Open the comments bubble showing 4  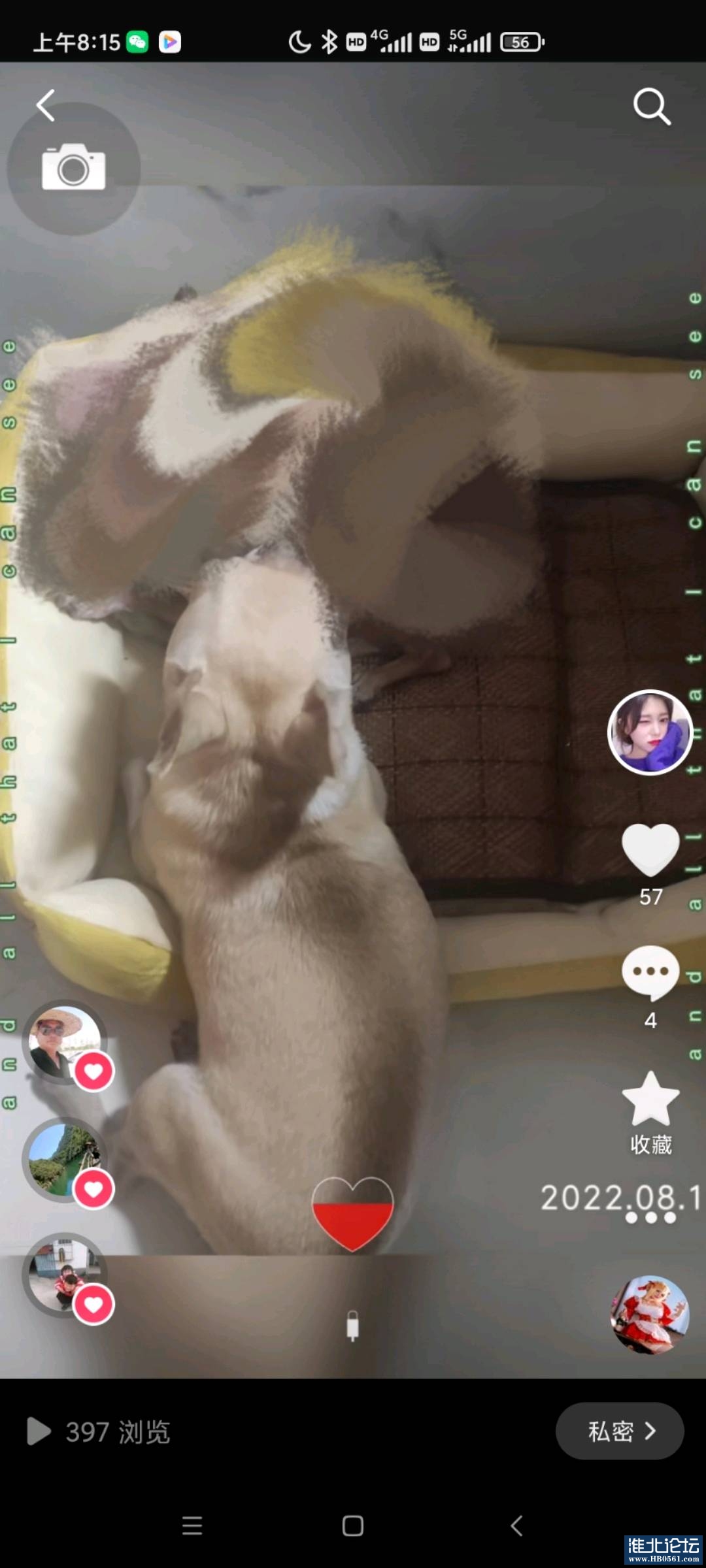650,972
